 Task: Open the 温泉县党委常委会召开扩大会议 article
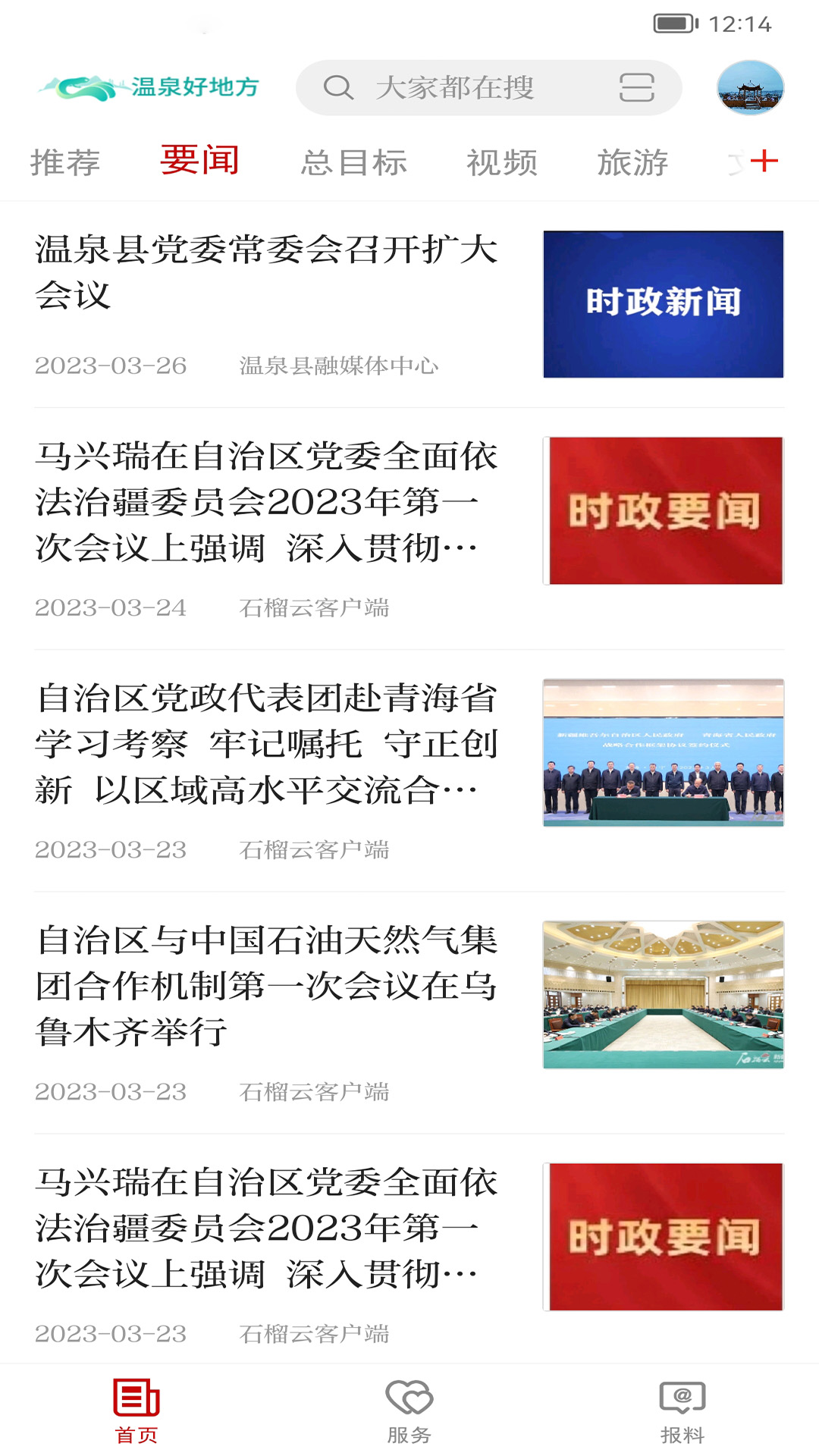point(265,275)
